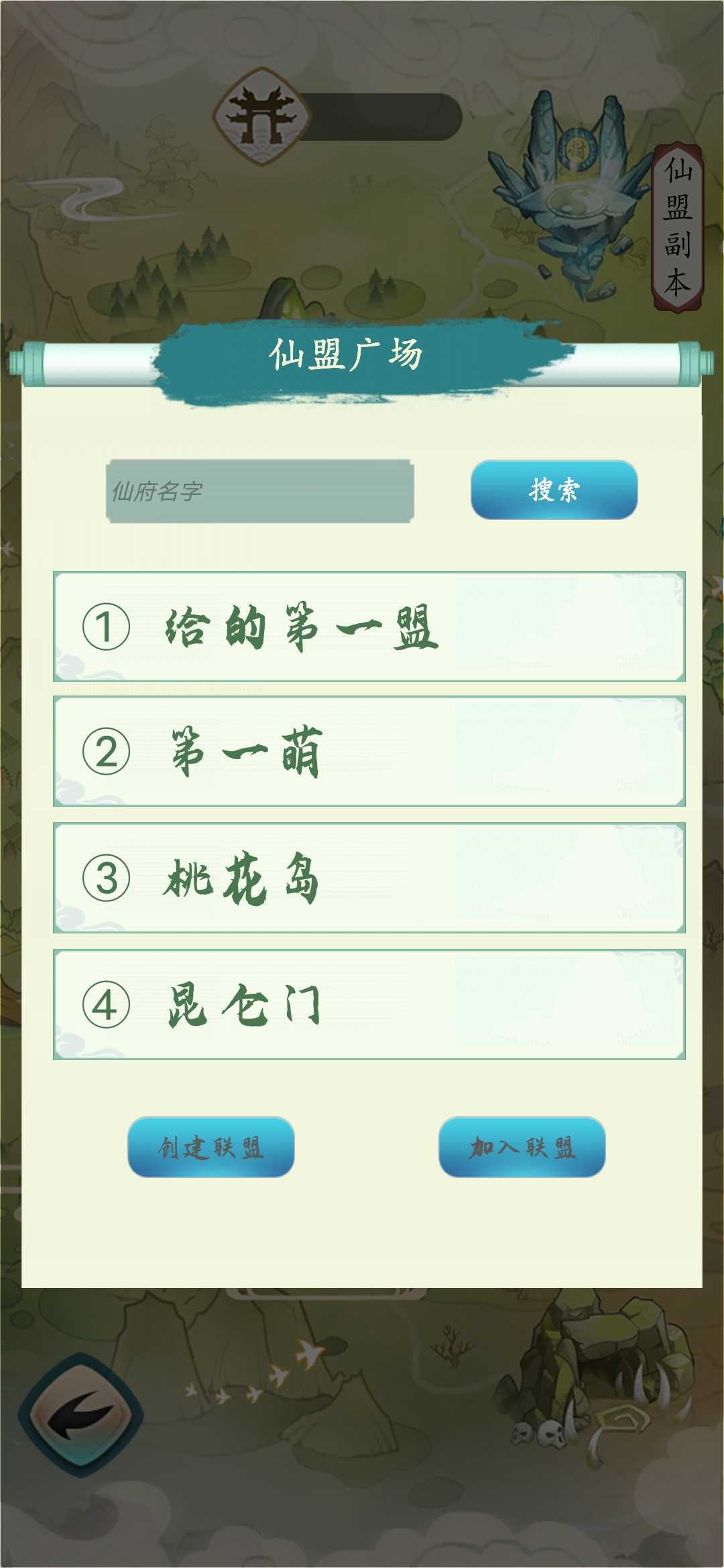Viewport: 724px width, 1568px height.
Task: Select the alliance 第一萌
Action: (x=369, y=751)
